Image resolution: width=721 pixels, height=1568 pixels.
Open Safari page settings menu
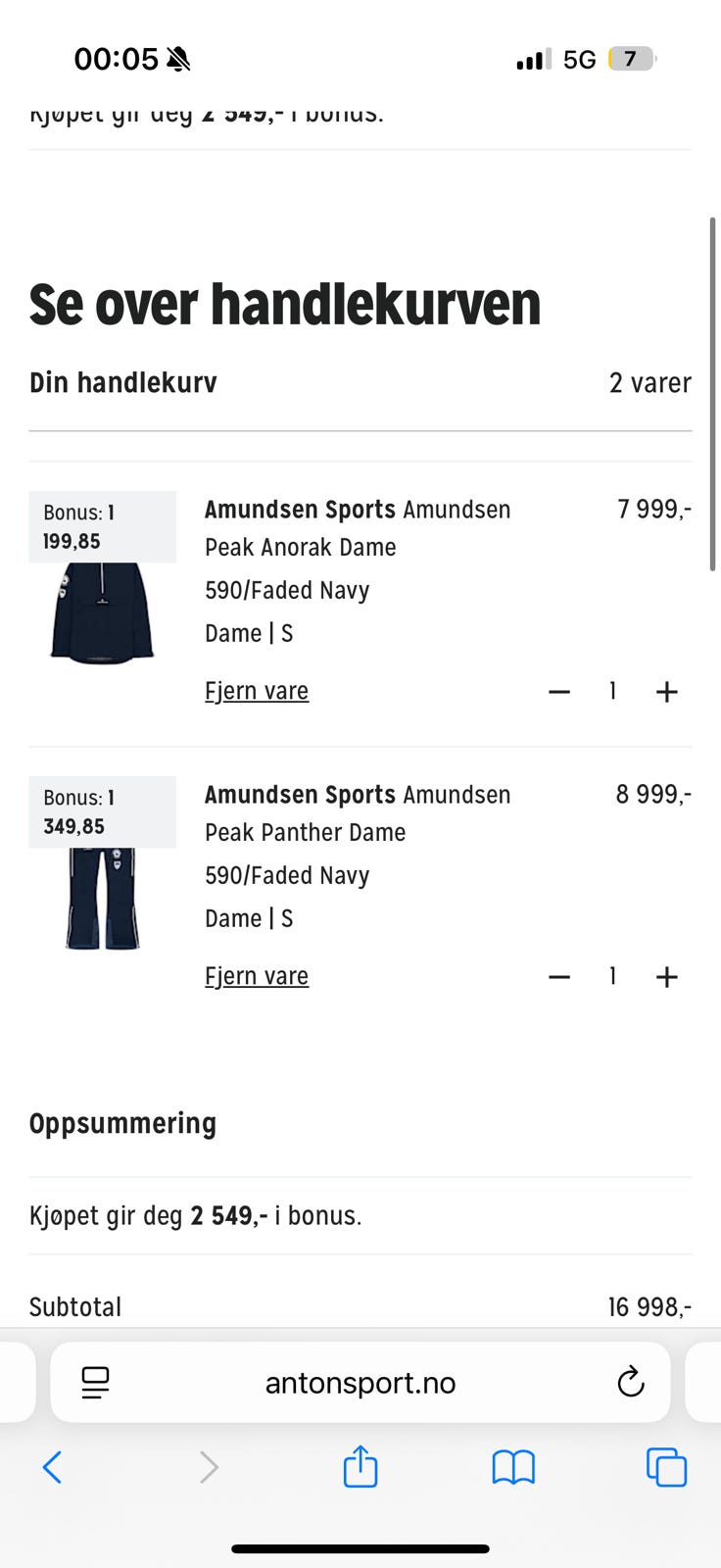tap(95, 1383)
